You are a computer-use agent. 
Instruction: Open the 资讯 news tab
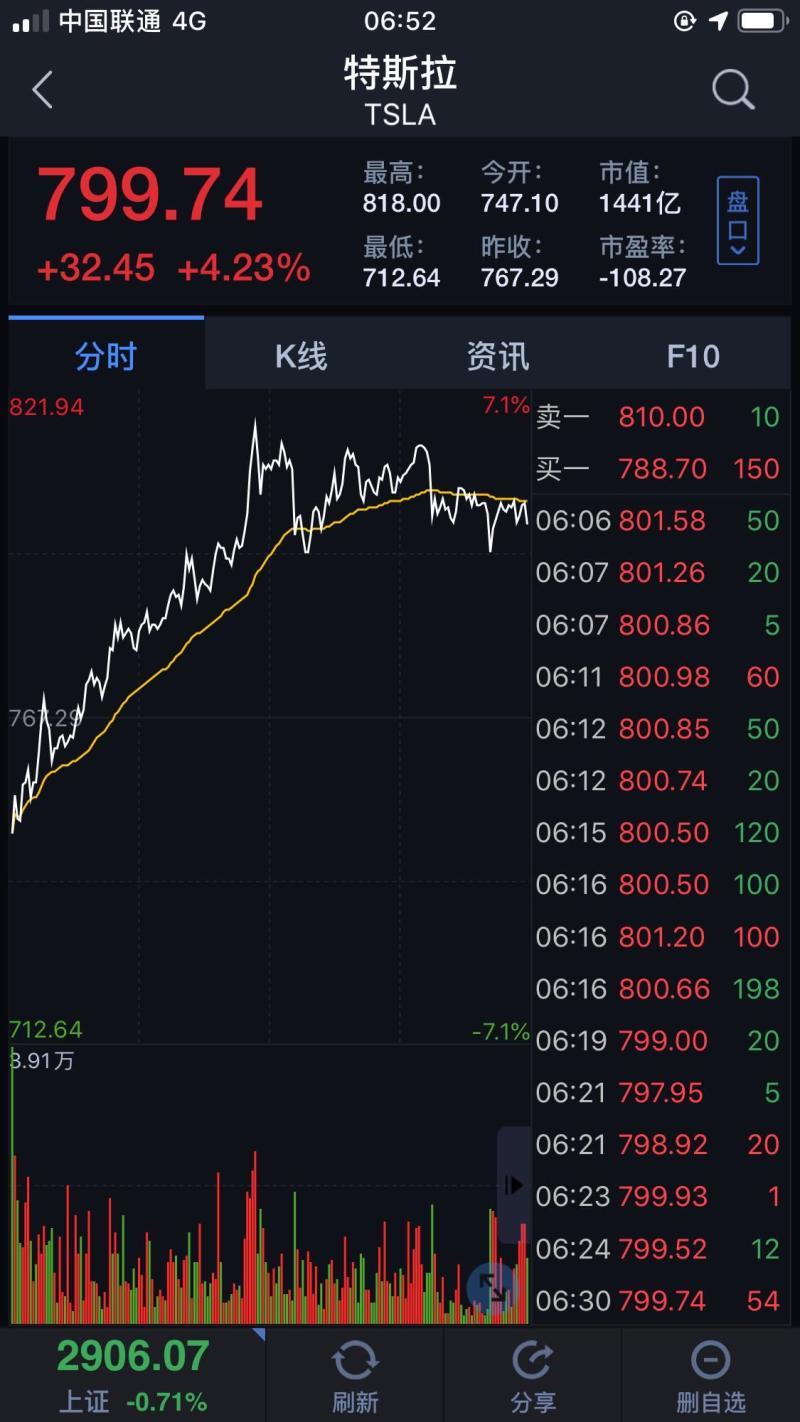pyautogui.click(x=497, y=356)
